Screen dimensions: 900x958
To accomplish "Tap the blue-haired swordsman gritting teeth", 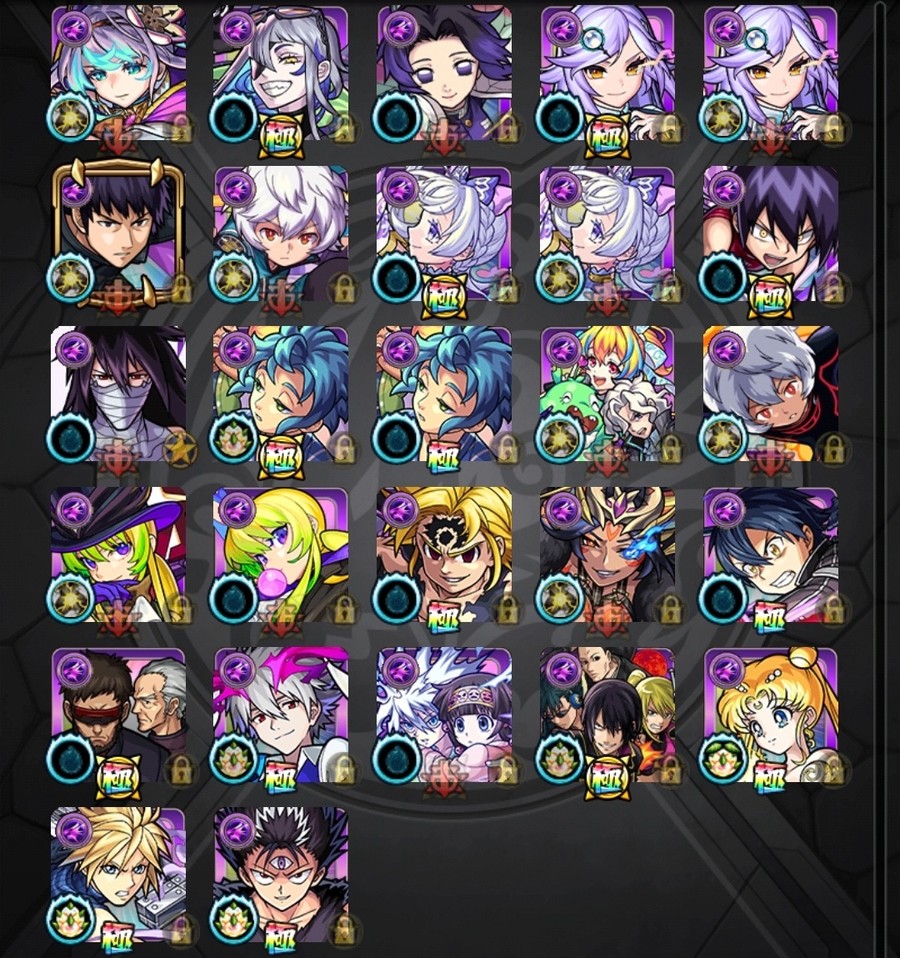I will [771, 556].
